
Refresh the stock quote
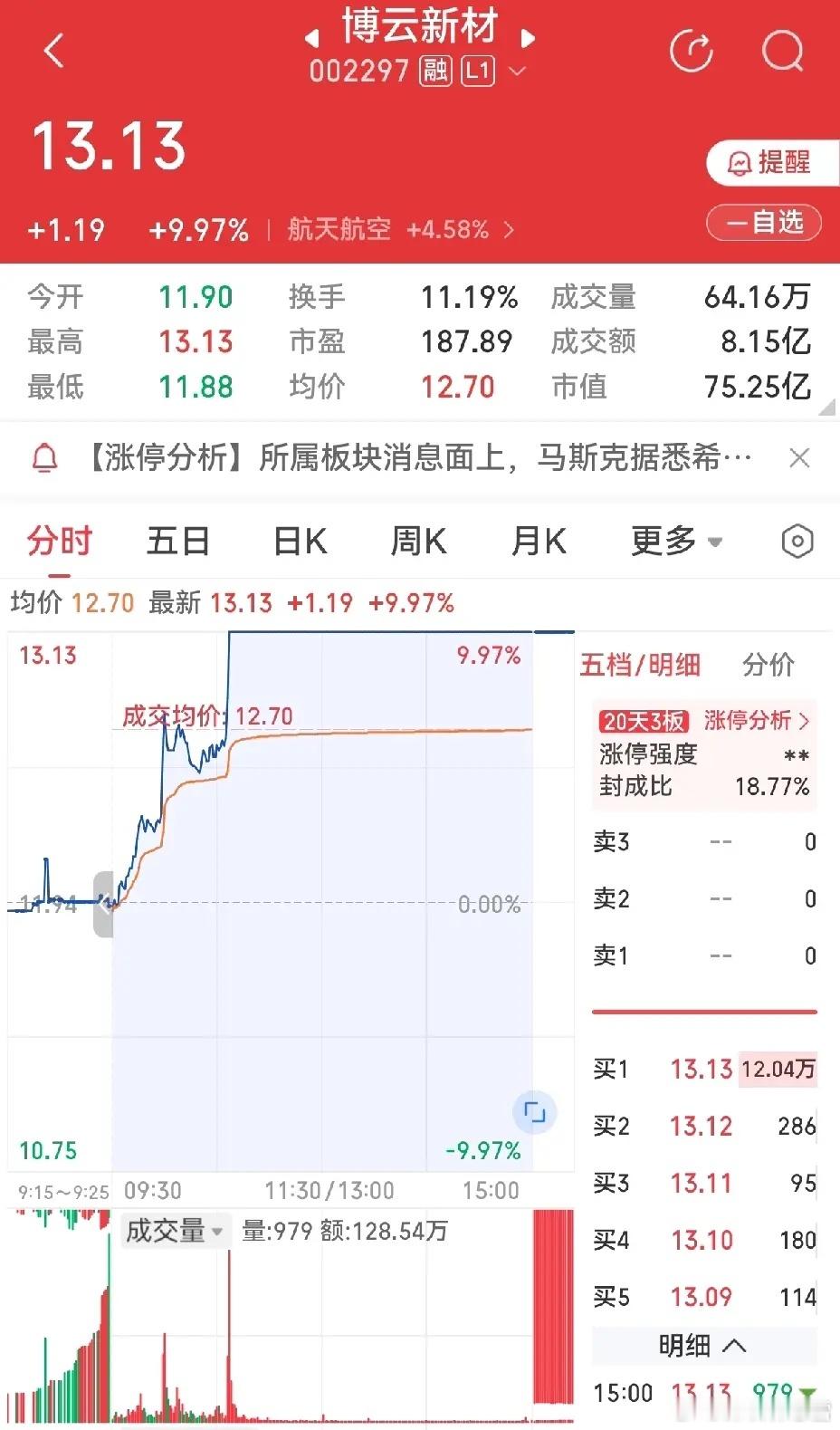tap(692, 50)
